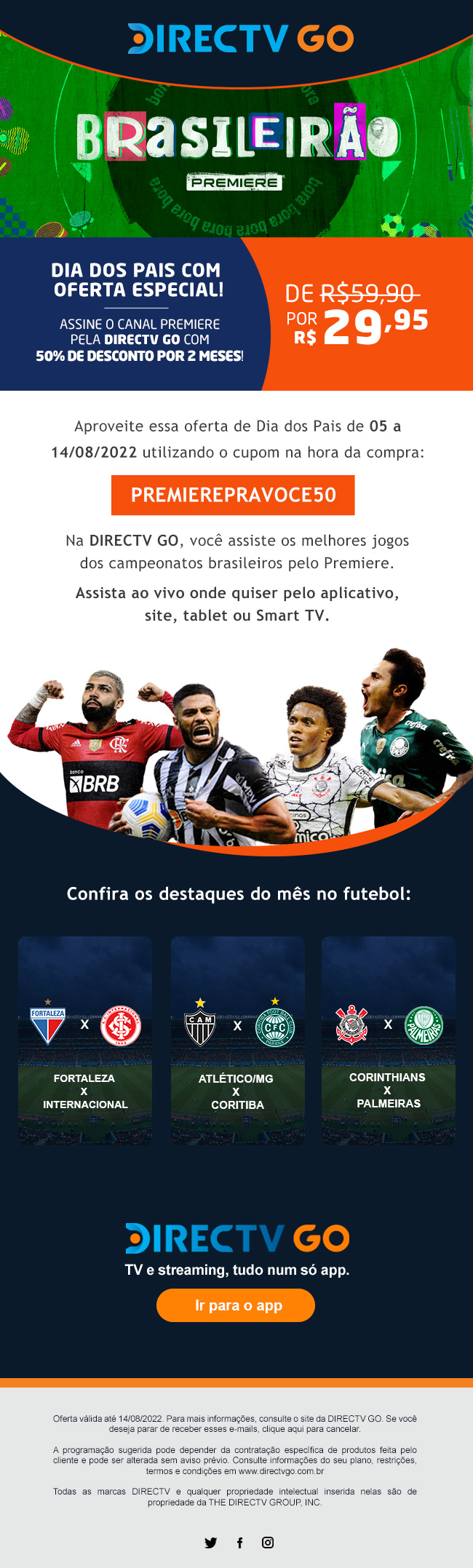Open the Facebook icon in the footer

tap(239, 1543)
